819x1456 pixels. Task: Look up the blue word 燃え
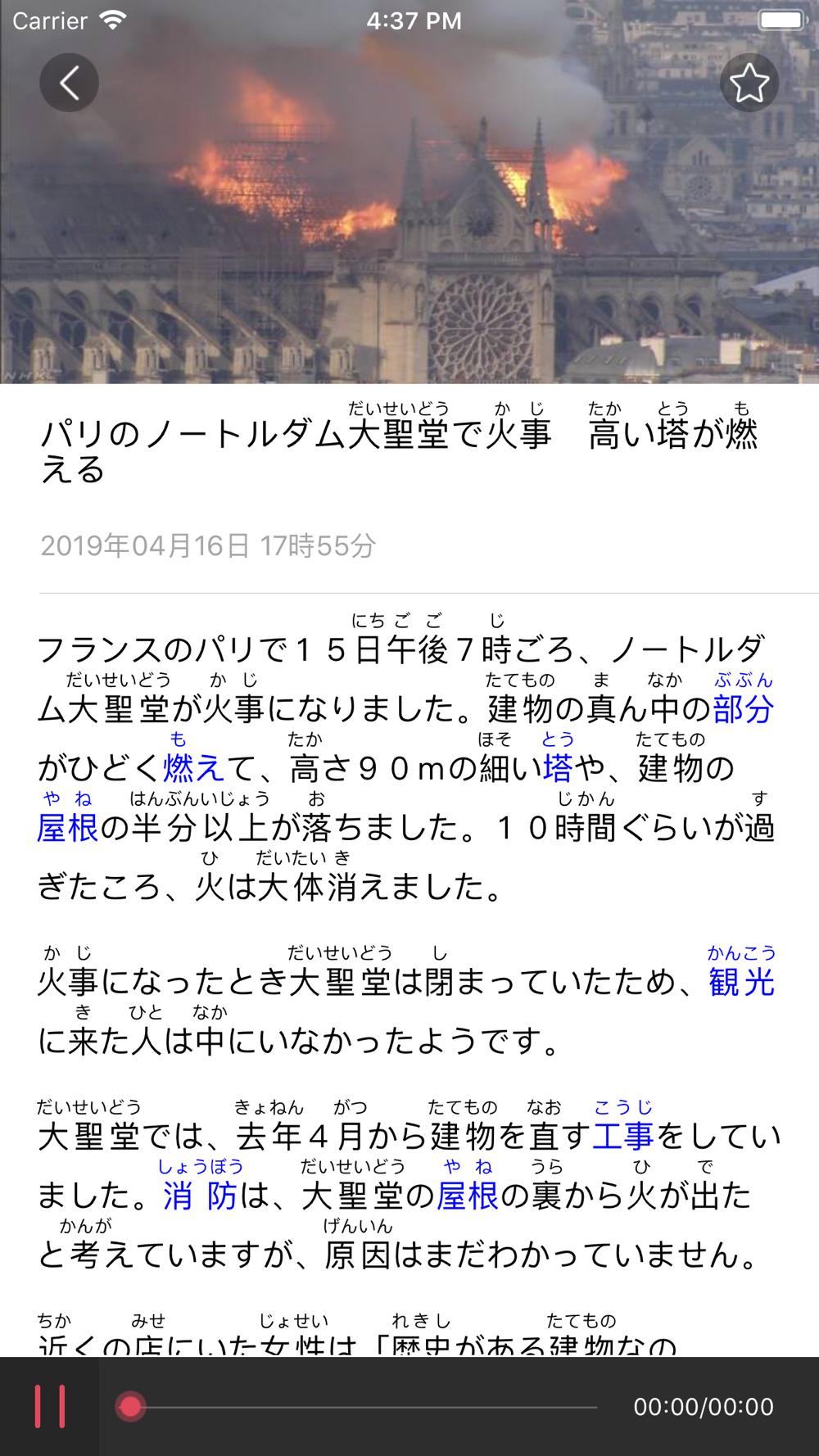(x=193, y=768)
